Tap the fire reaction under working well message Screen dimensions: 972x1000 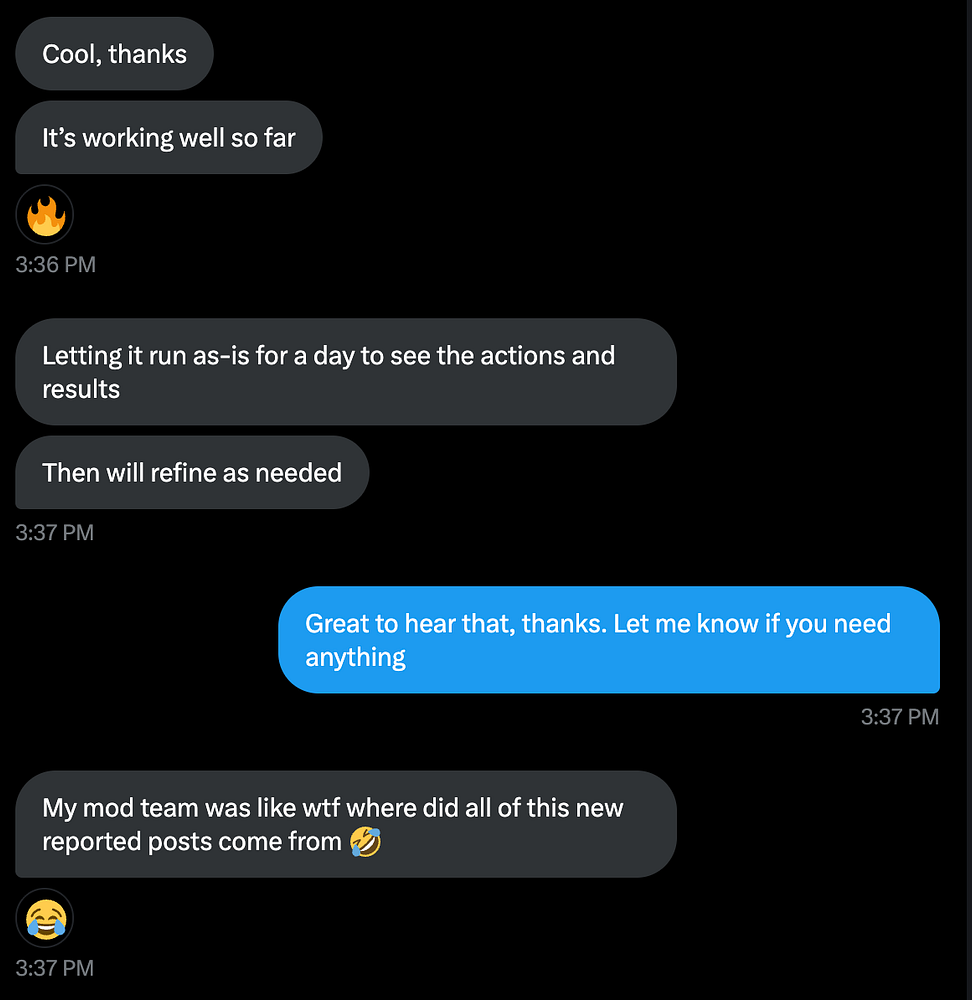45,215
